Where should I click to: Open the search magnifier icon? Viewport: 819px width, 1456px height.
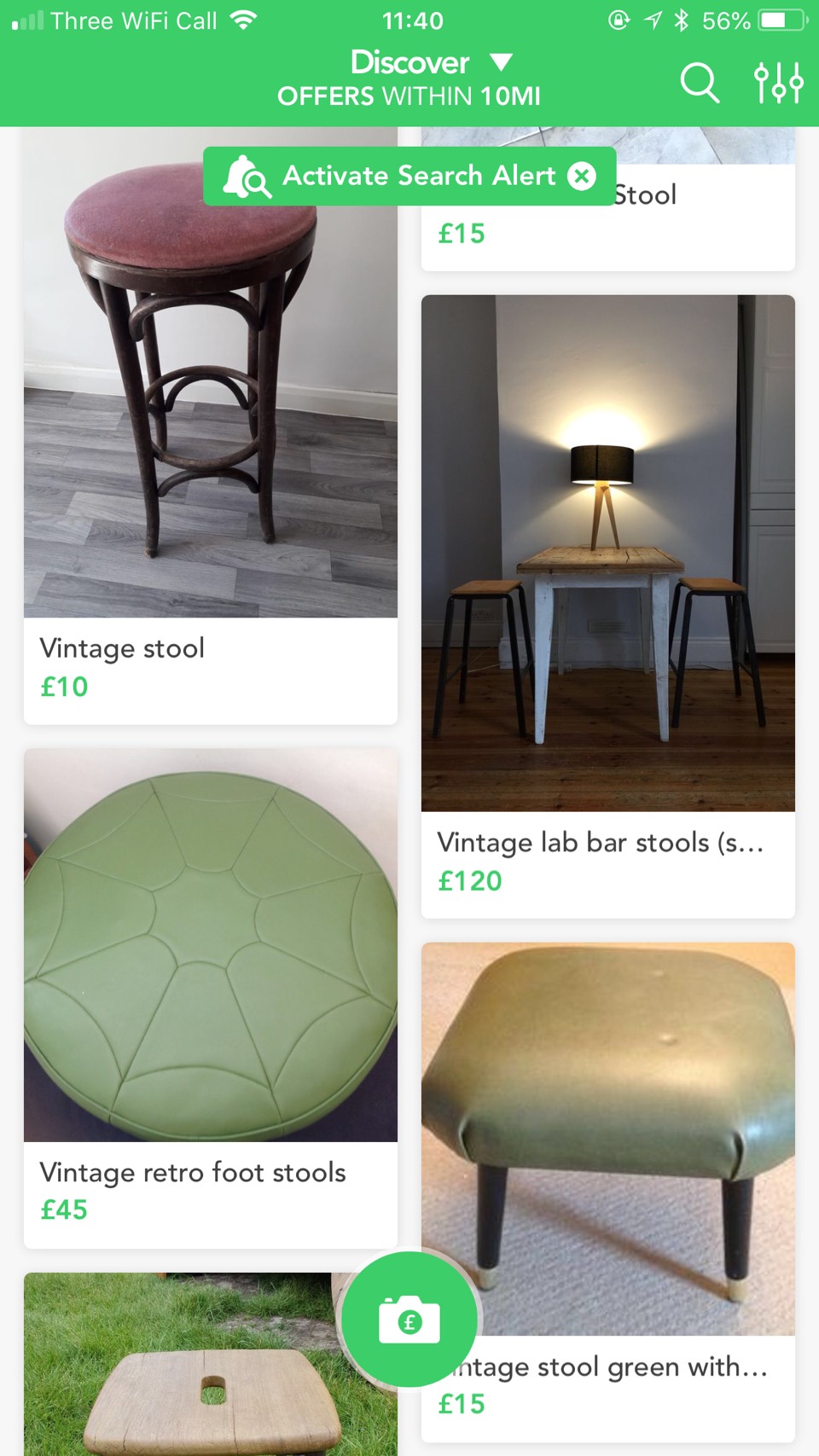point(700,83)
